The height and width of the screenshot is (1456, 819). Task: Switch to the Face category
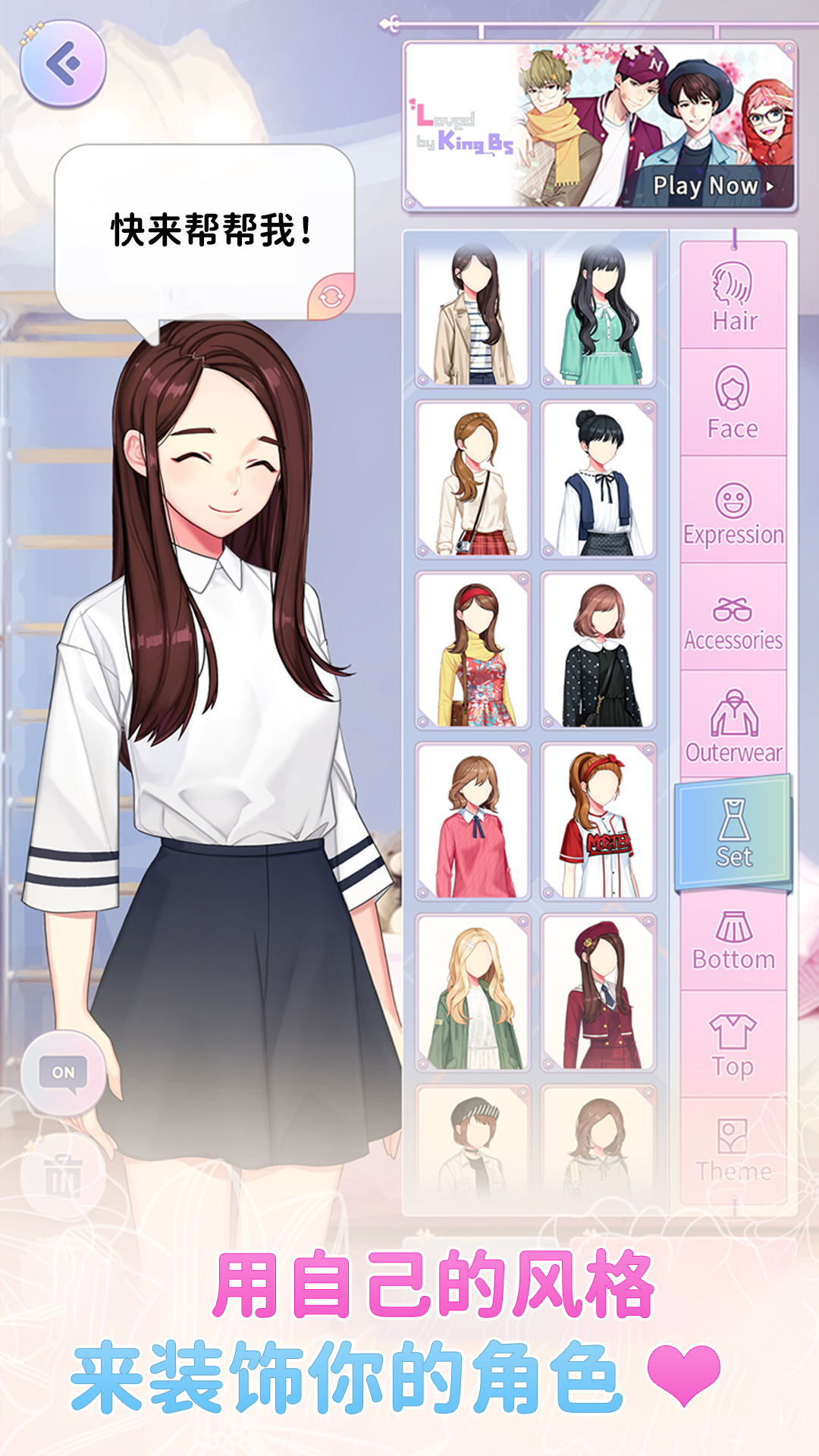[733, 403]
